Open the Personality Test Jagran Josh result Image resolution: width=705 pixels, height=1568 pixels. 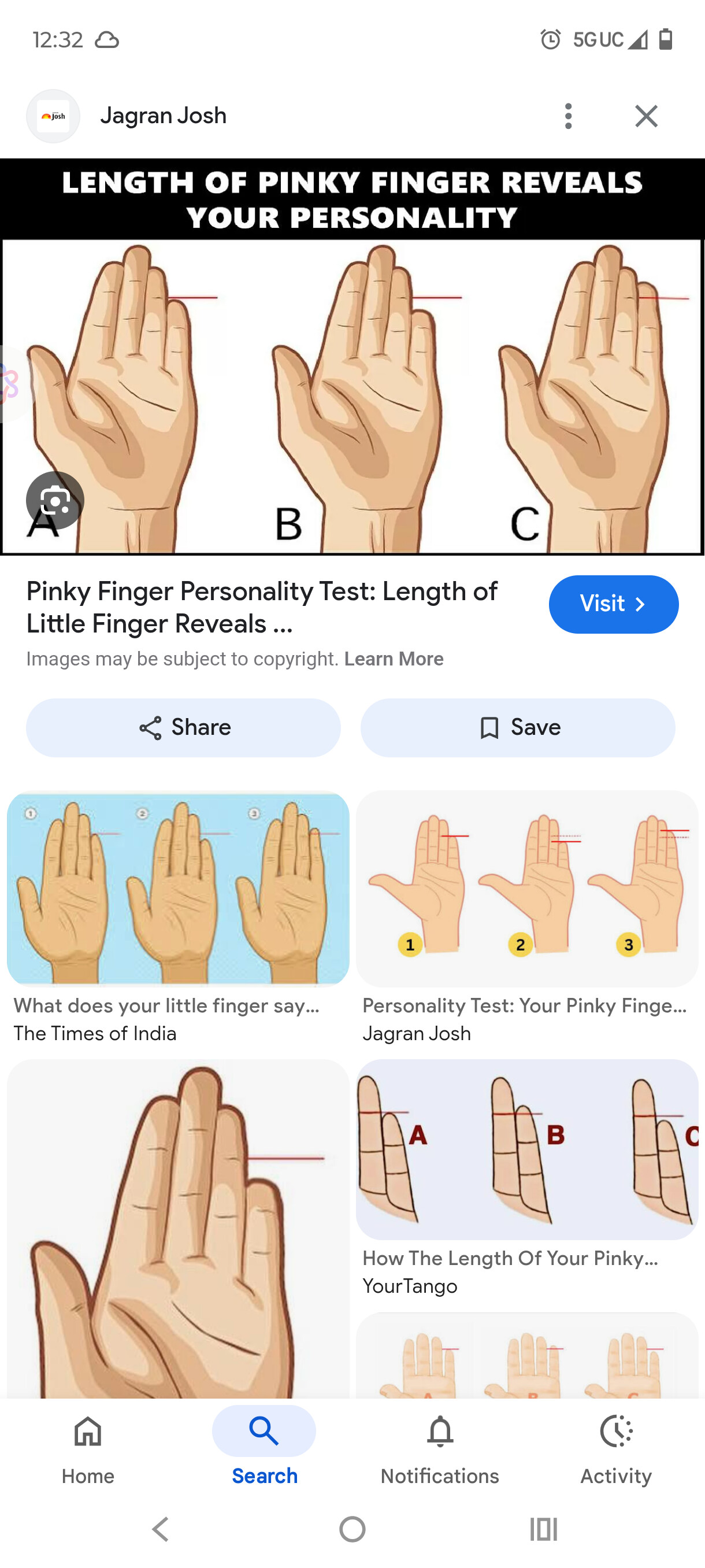coord(527,889)
